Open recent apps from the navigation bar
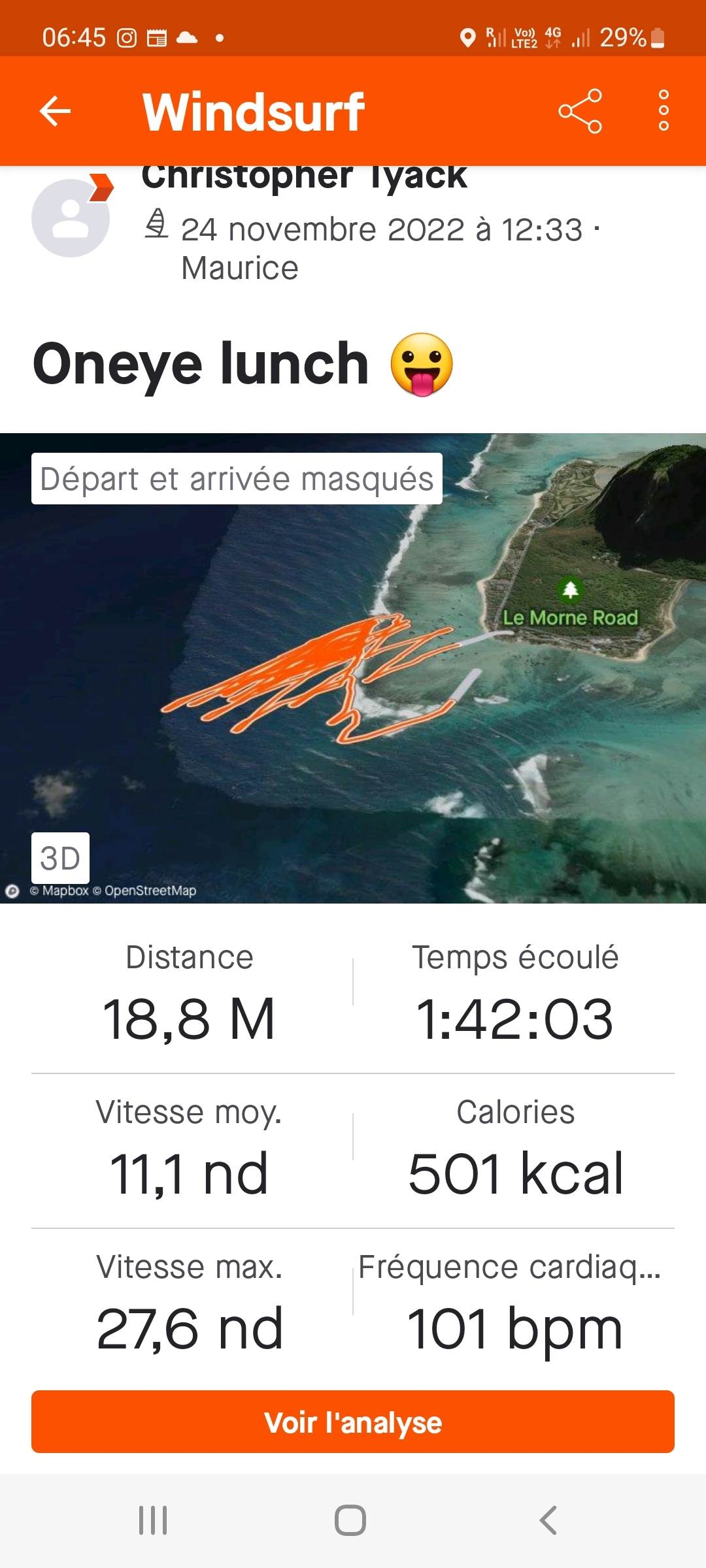The height and width of the screenshot is (1568, 706). pyautogui.click(x=153, y=1520)
